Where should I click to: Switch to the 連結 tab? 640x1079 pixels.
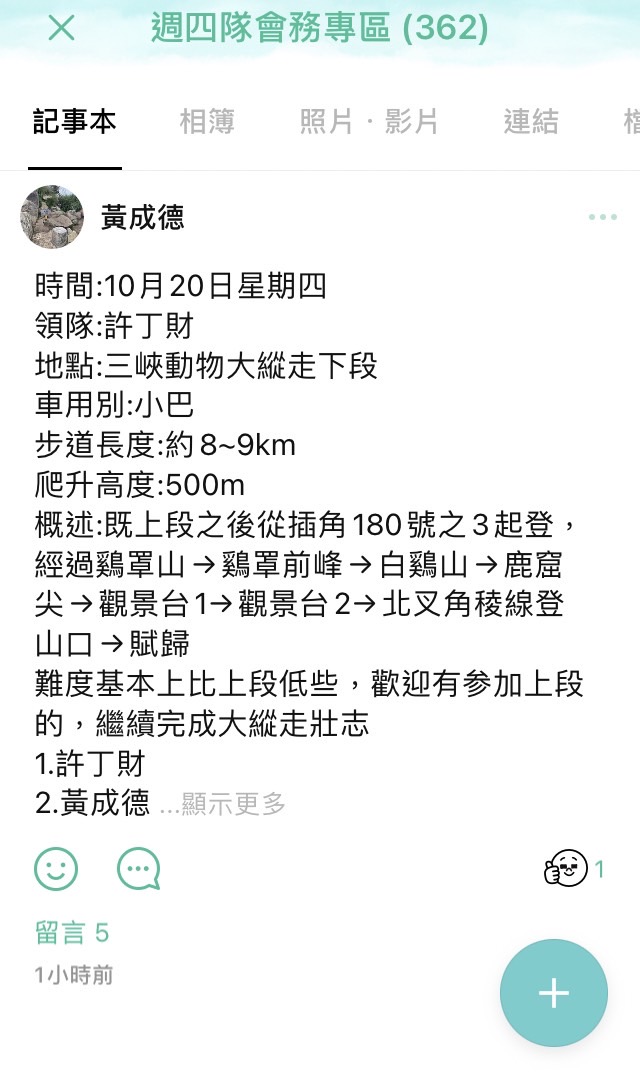[531, 122]
